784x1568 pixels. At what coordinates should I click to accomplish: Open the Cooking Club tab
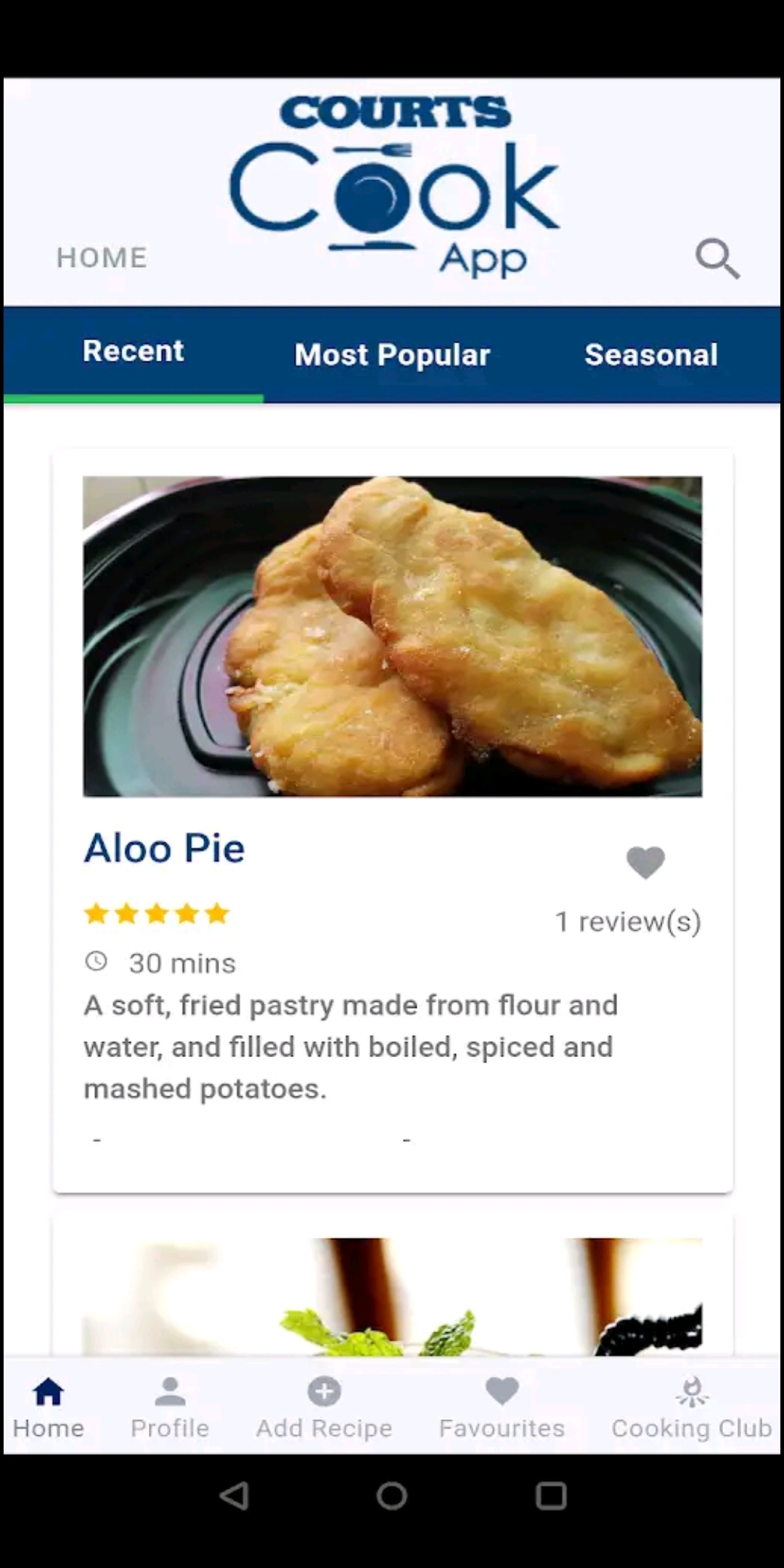(691, 1407)
